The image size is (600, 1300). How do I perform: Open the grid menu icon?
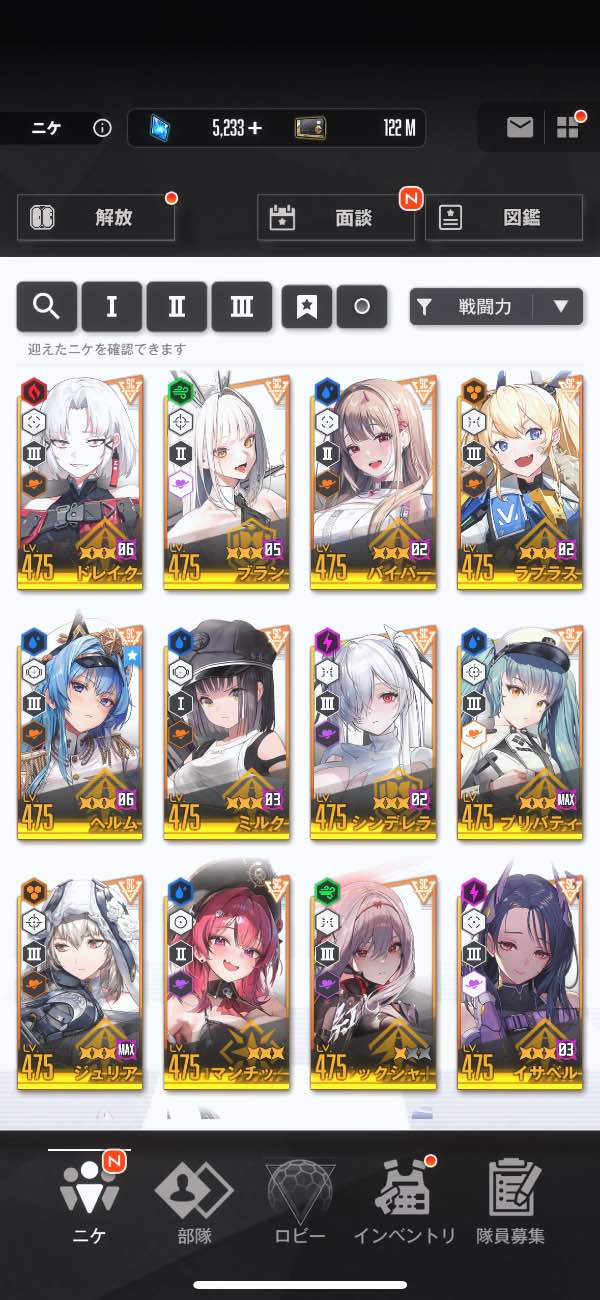point(568,128)
